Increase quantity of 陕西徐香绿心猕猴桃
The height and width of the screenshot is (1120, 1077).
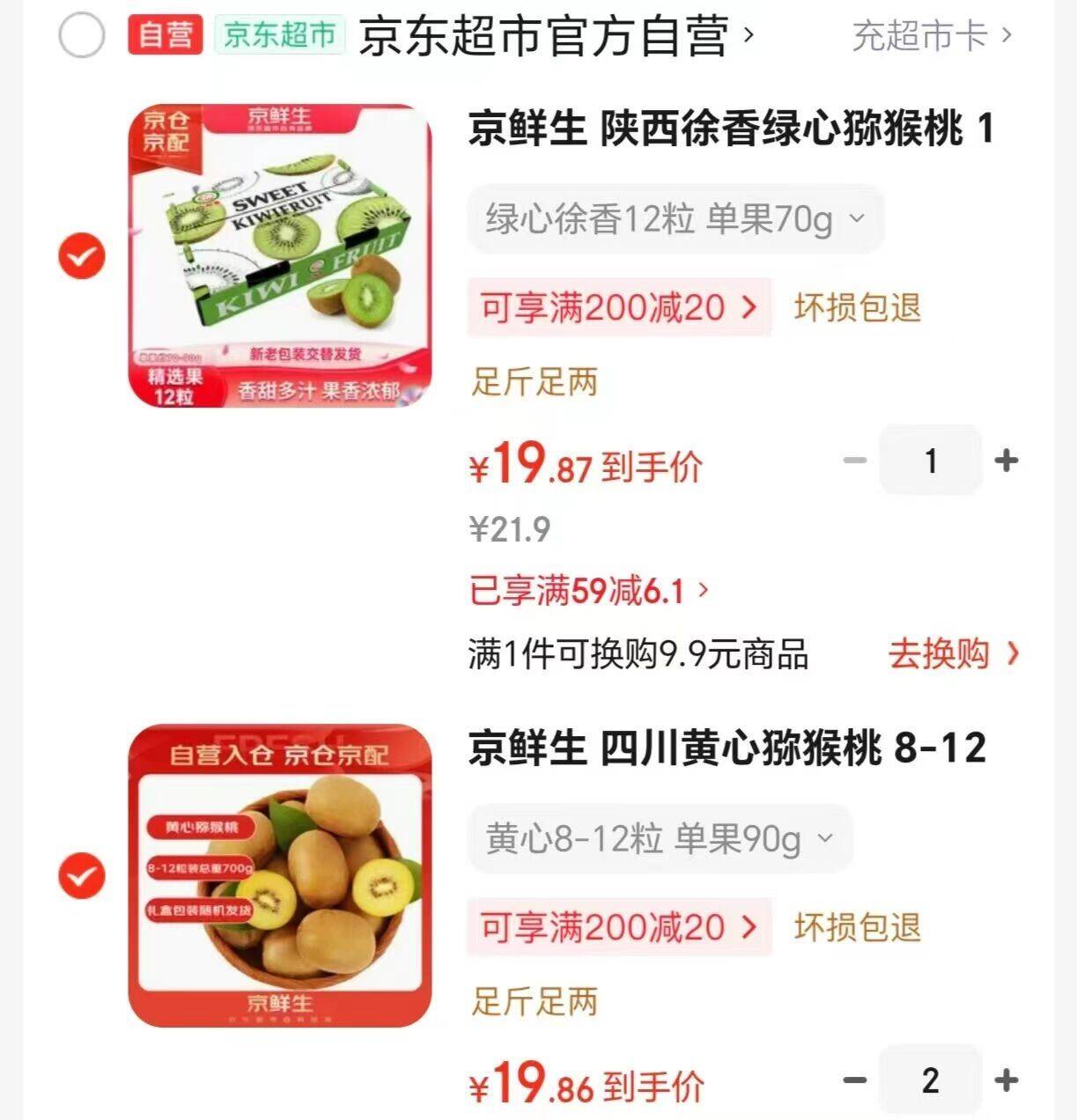(x=1006, y=461)
